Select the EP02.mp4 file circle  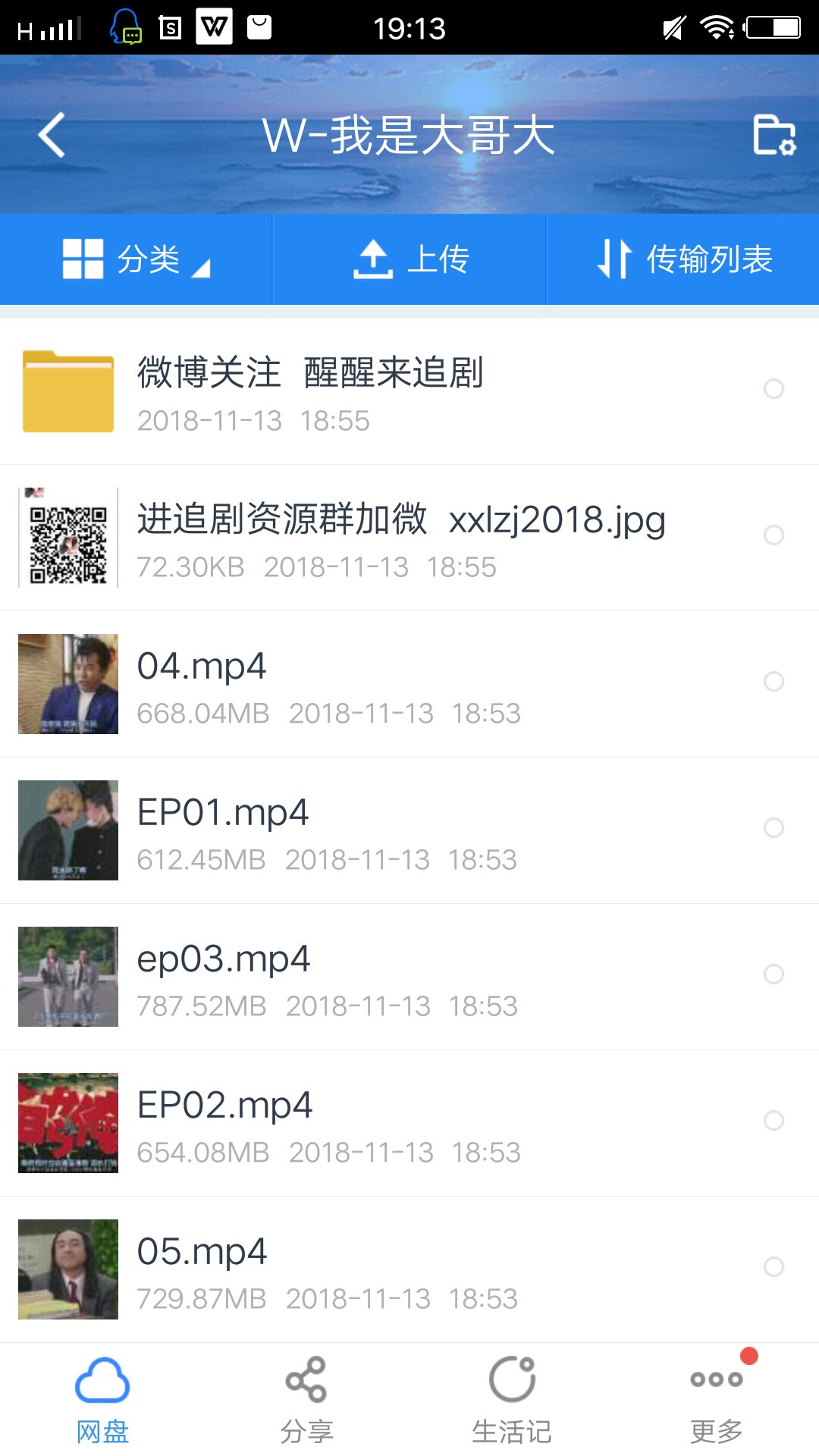click(x=773, y=1120)
